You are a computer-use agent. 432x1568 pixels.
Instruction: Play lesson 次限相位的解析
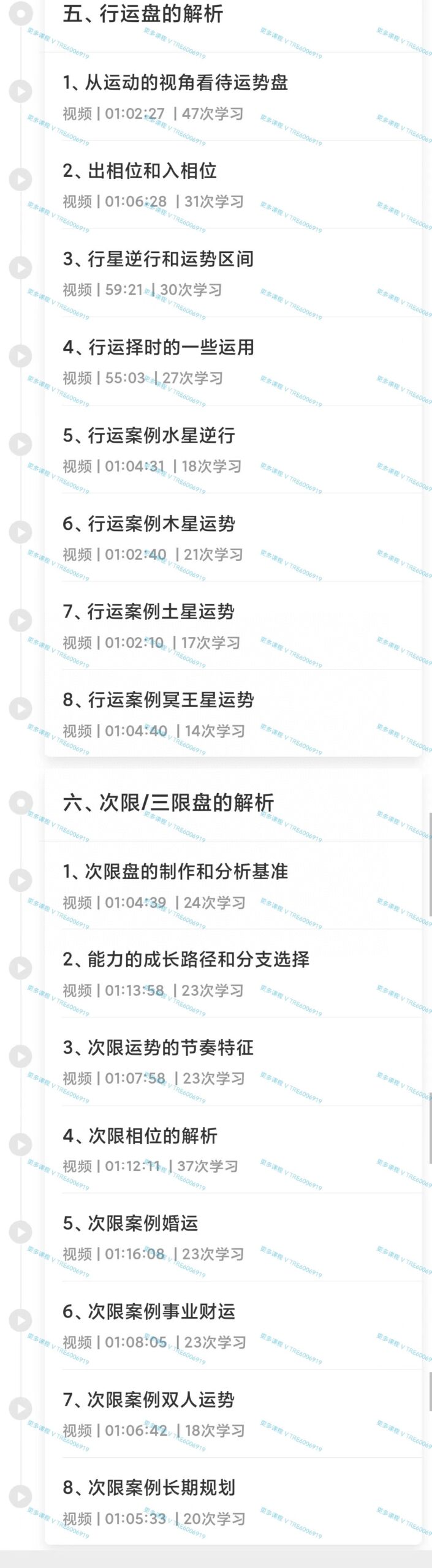tap(140, 1136)
